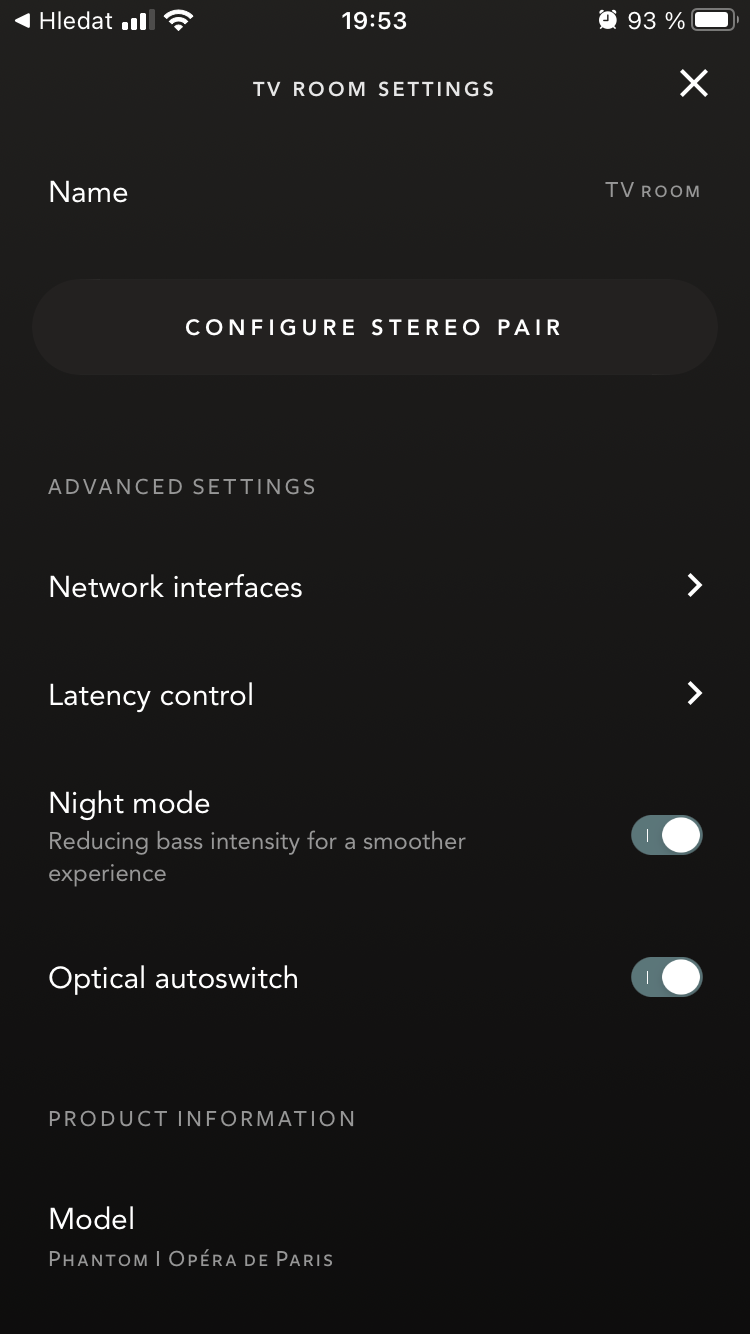
Task: Turn off Night mode switch
Action: 666,835
